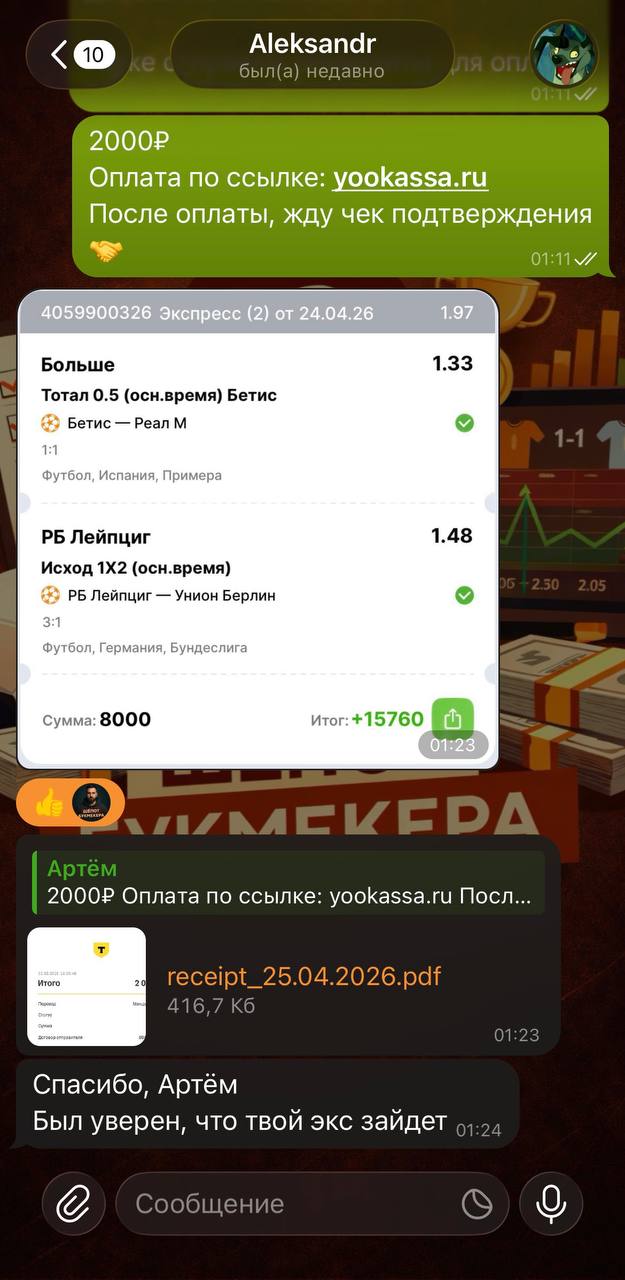The width and height of the screenshot is (625, 1280).
Task: Open the bet slip image
Action: coord(257,528)
